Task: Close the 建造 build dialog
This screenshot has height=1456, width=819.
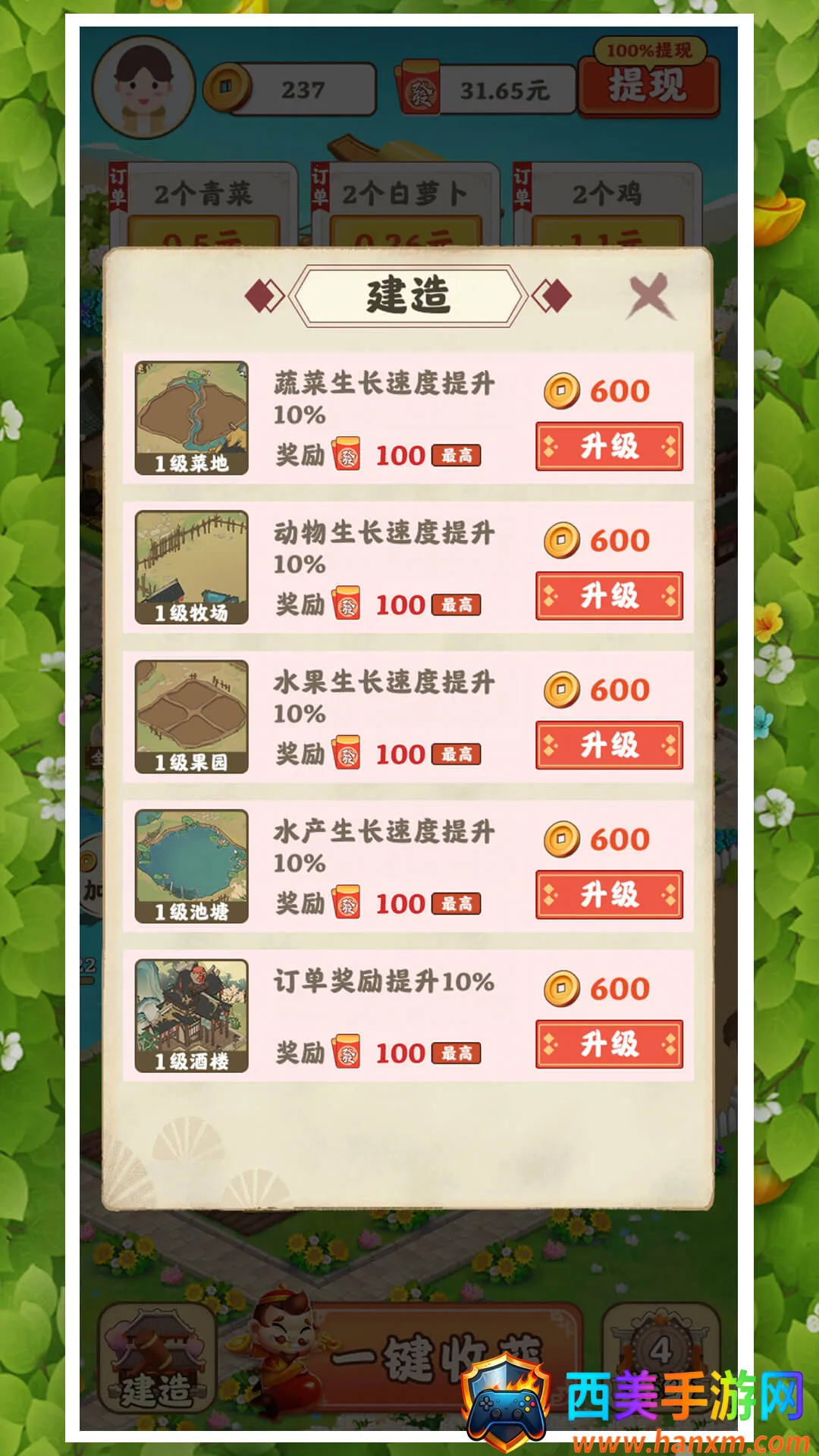Action: (650, 295)
